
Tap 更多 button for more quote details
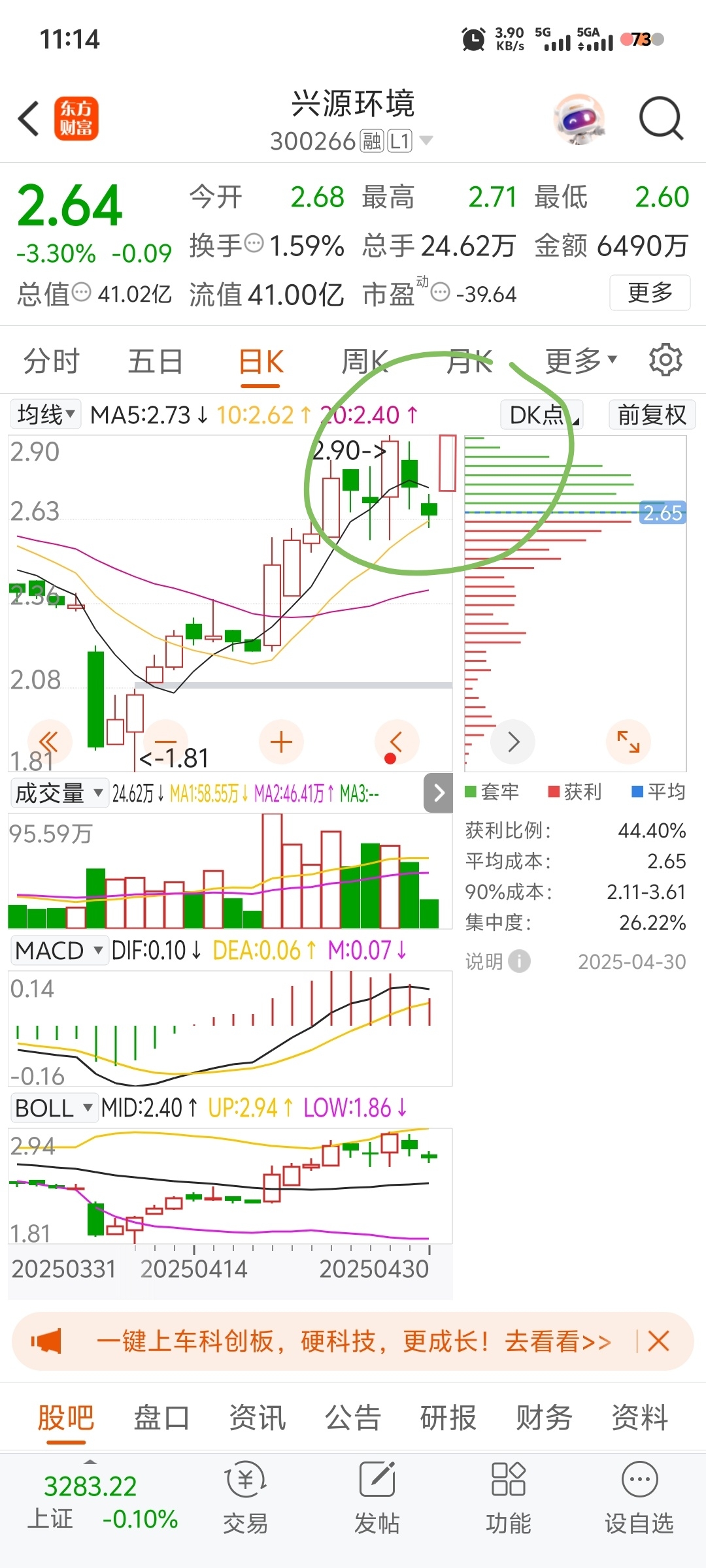[x=650, y=293]
